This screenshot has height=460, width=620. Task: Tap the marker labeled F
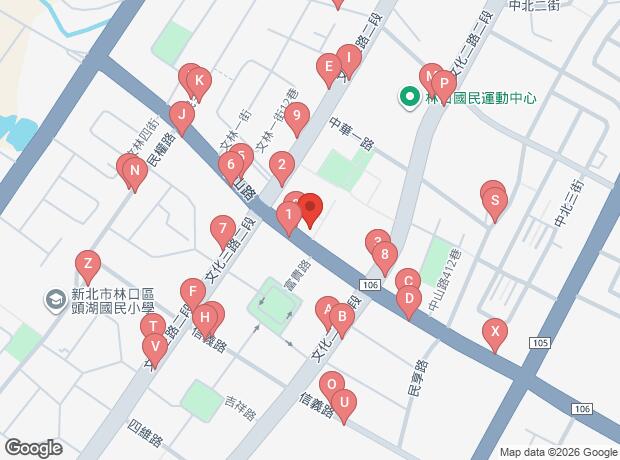point(193,292)
